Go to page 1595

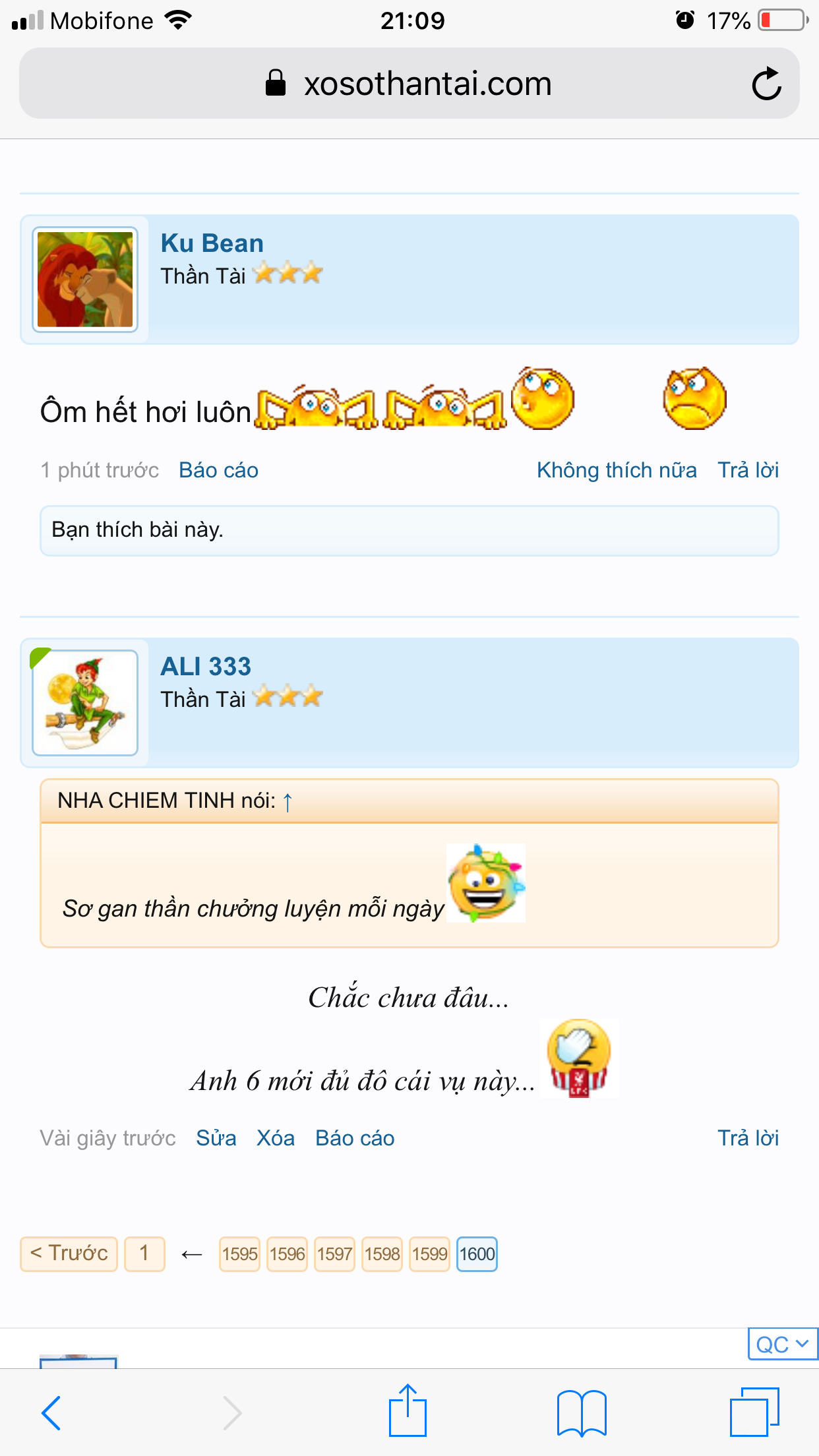[239, 1254]
